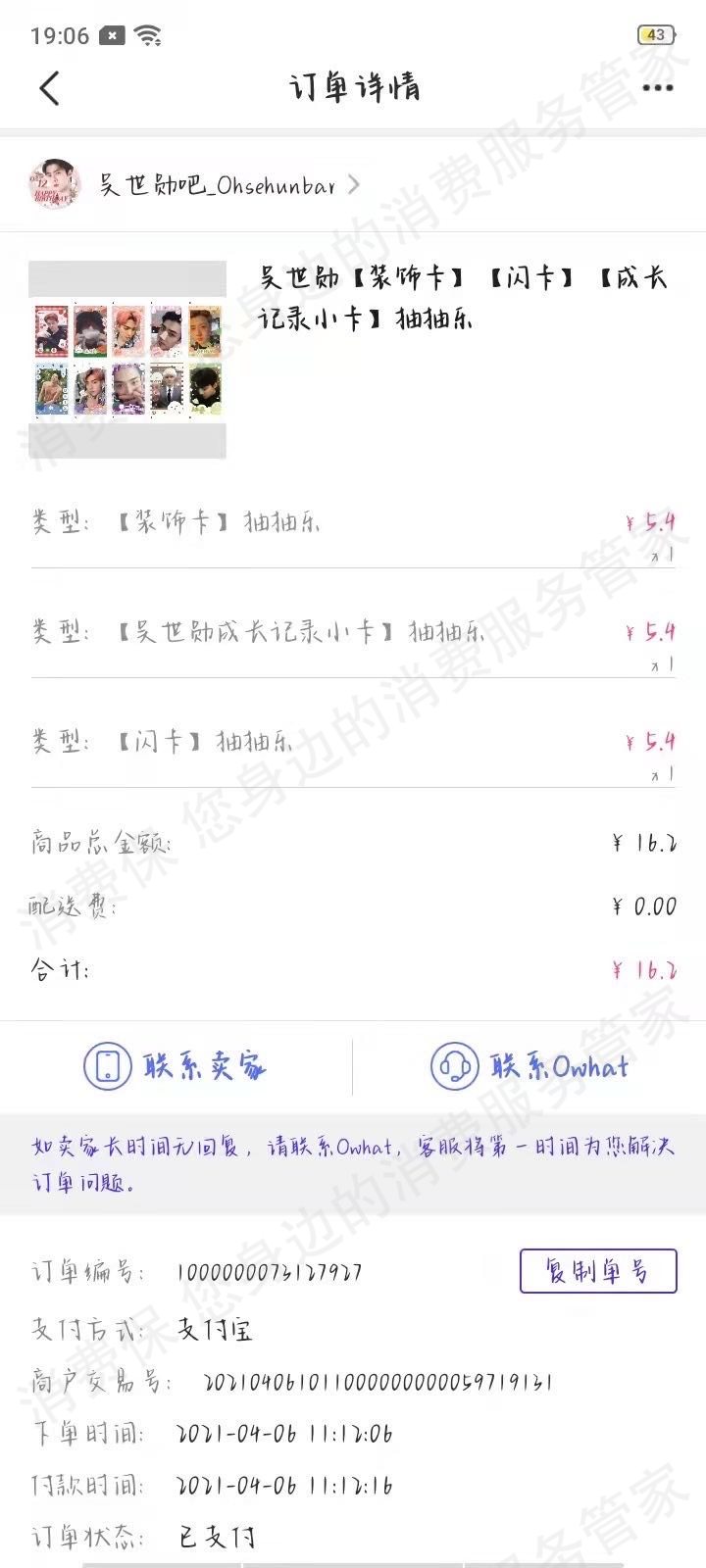Open the three-dot overflow menu
706x1568 pixels.
(x=657, y=88)
